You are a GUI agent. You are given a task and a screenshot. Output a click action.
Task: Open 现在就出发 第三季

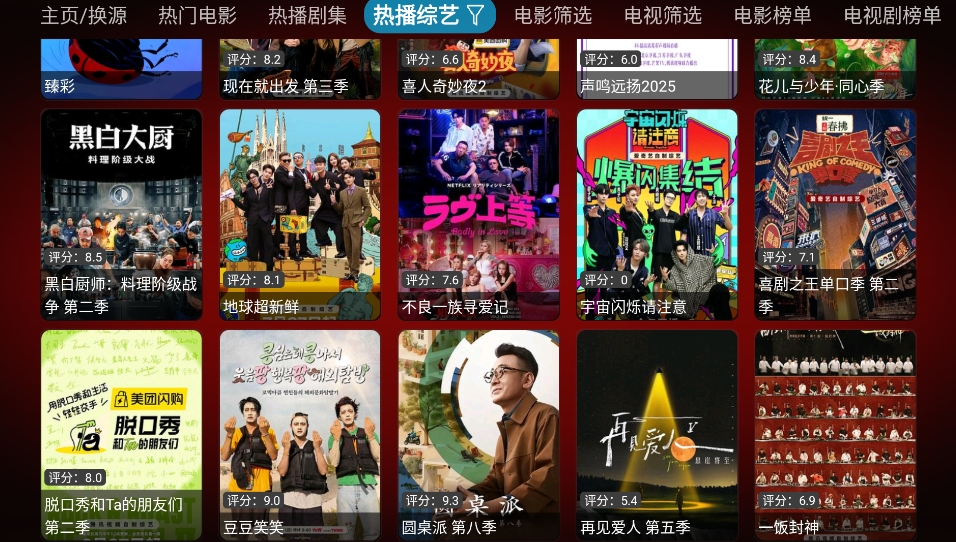click(x=300, y=70)
